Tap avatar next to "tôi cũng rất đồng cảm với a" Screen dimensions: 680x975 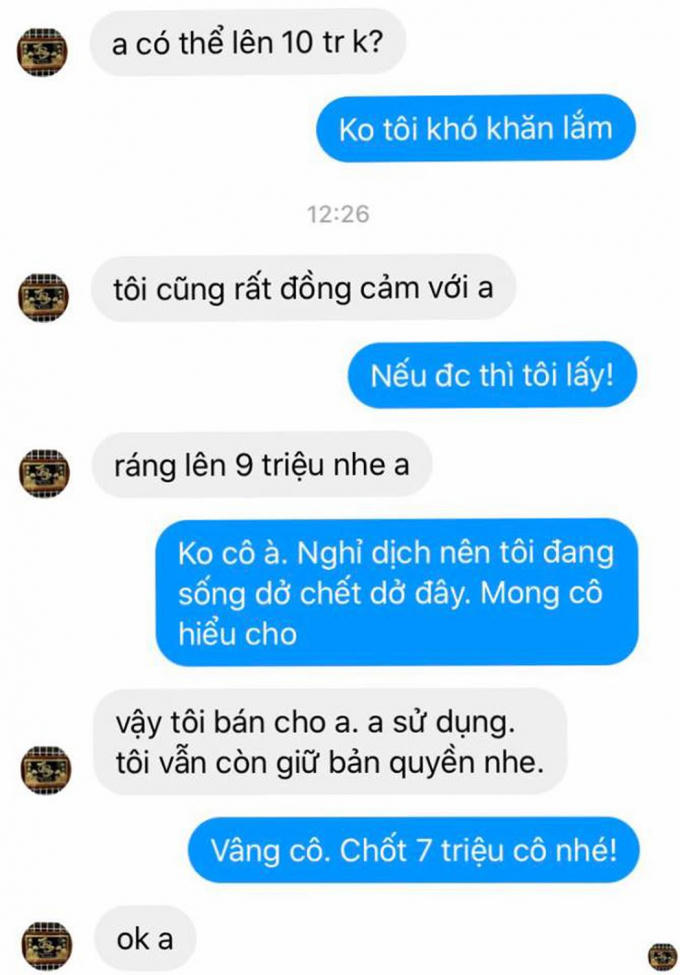click(43, 295)
